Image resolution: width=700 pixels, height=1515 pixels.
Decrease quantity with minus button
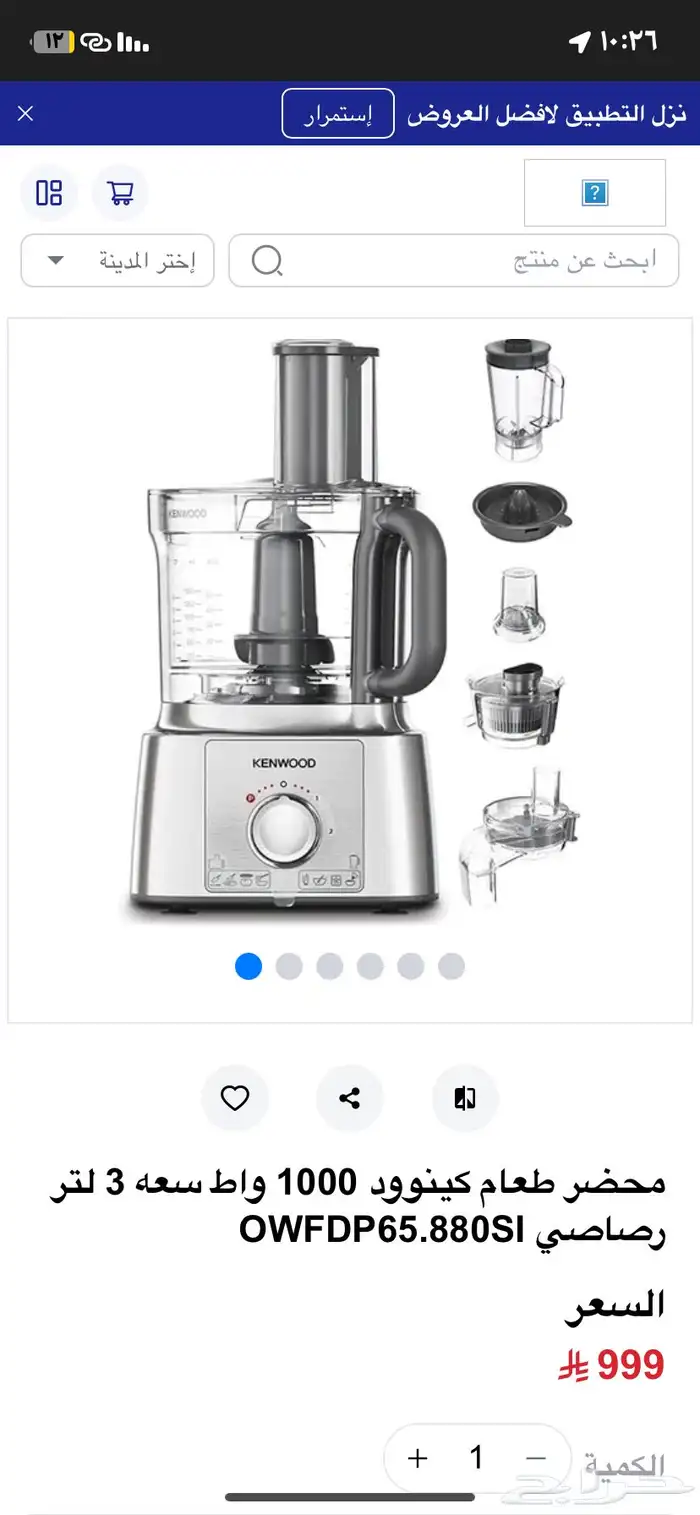tap(536, 1459)
